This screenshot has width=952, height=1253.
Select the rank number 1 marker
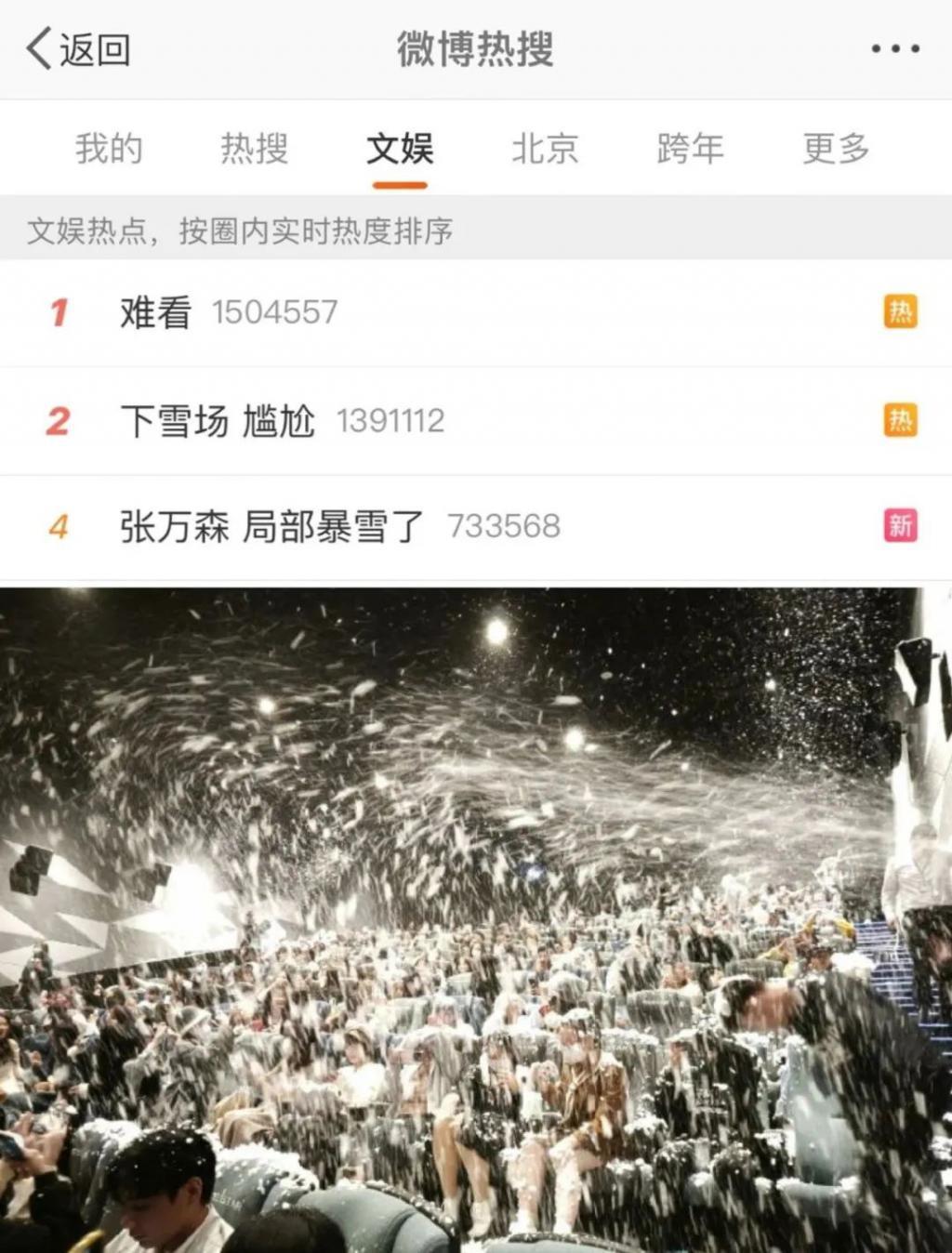pos(58,313)
